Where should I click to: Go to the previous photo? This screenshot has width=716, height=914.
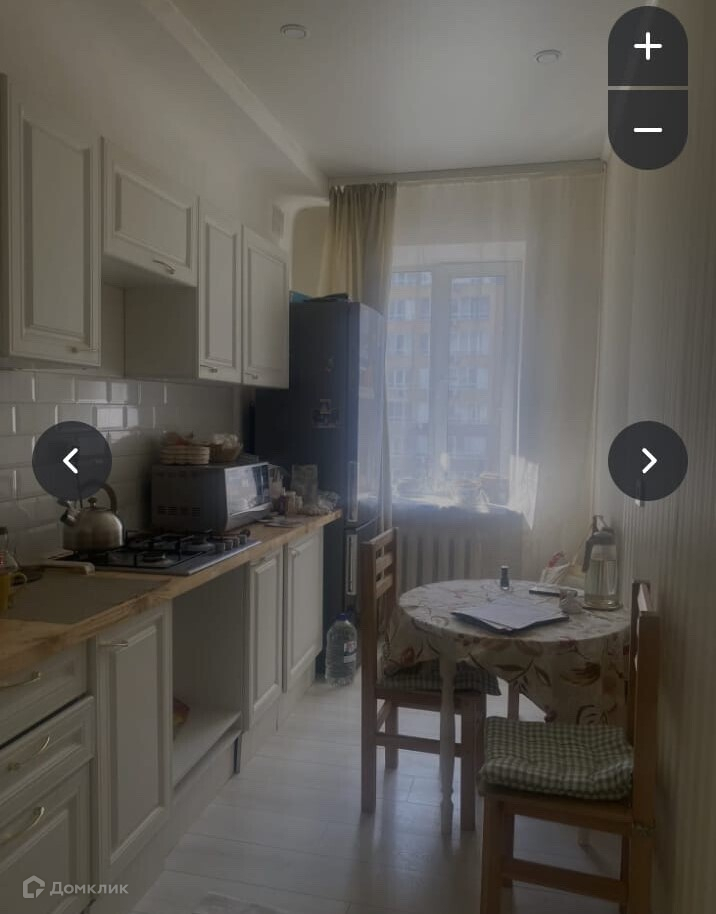pyautogui.click(x=71, y=461)
